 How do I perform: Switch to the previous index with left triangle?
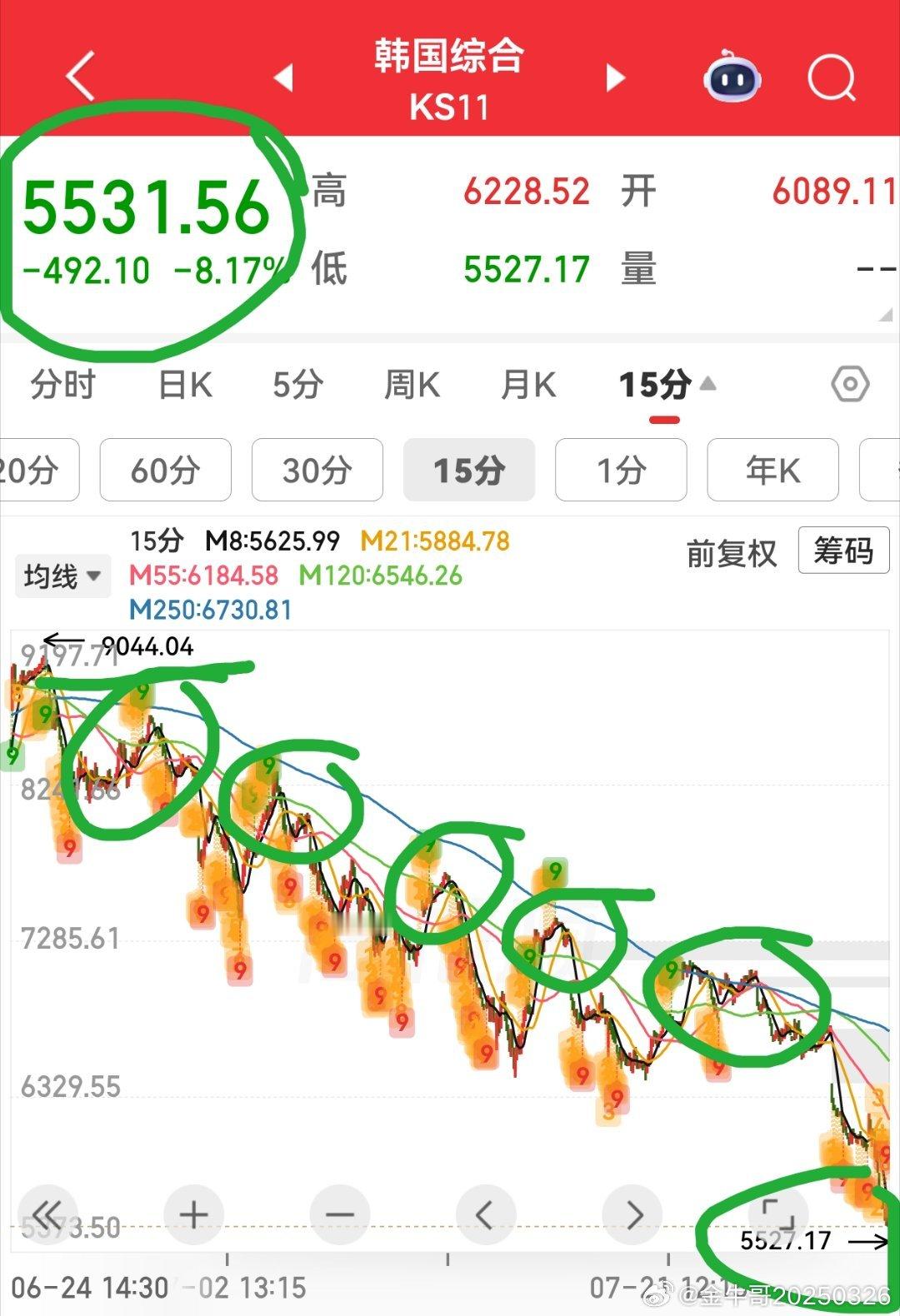coord(284,77)
